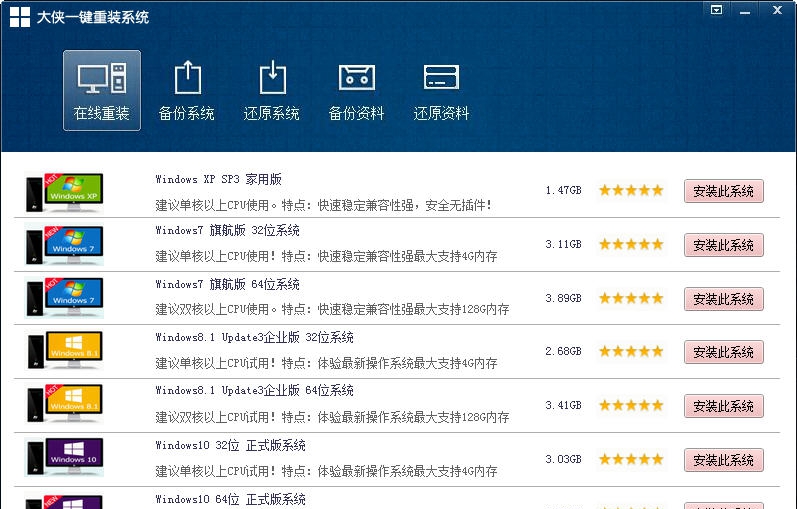
Task: Install Windows7 旗舰版 64位系统
Action: coord(723,299)
